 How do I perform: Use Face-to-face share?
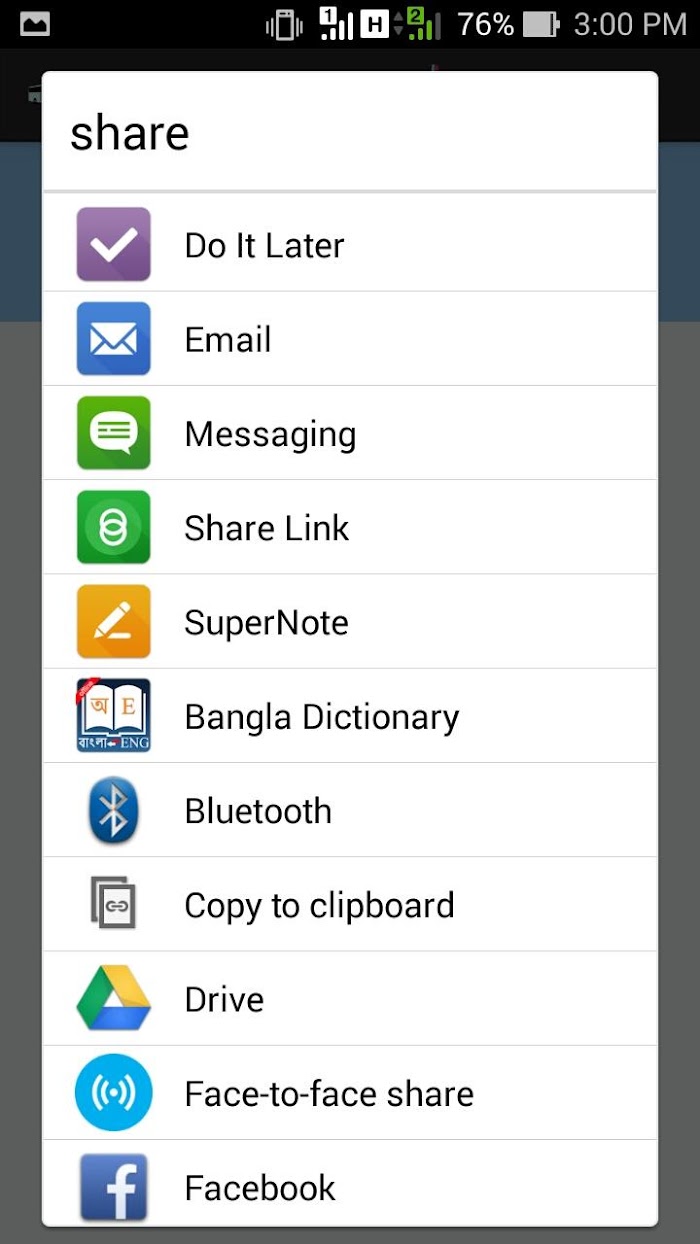[349, 1093]
